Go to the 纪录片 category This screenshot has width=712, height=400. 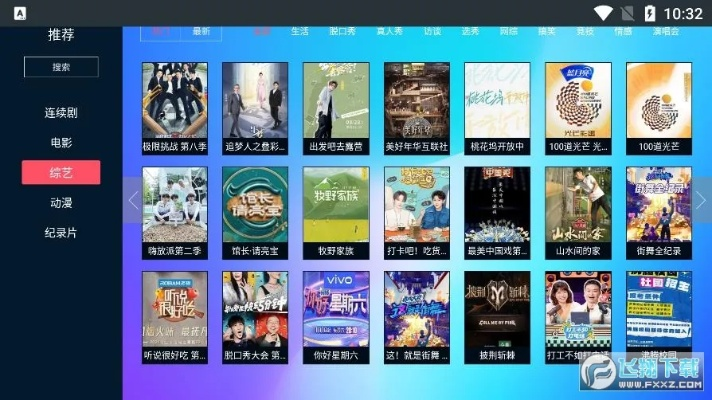pyautogui.click(x=61, y=233)
